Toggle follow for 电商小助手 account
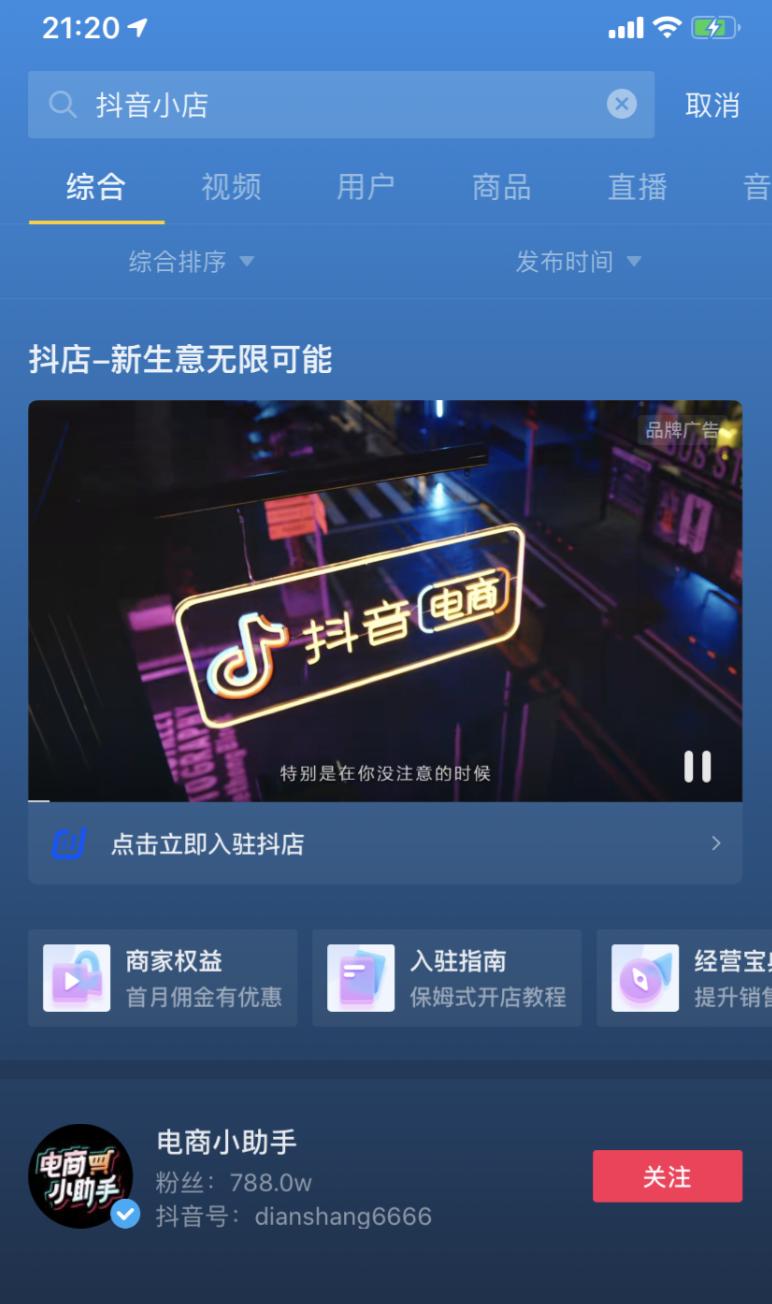 [x=667, y=1178]
